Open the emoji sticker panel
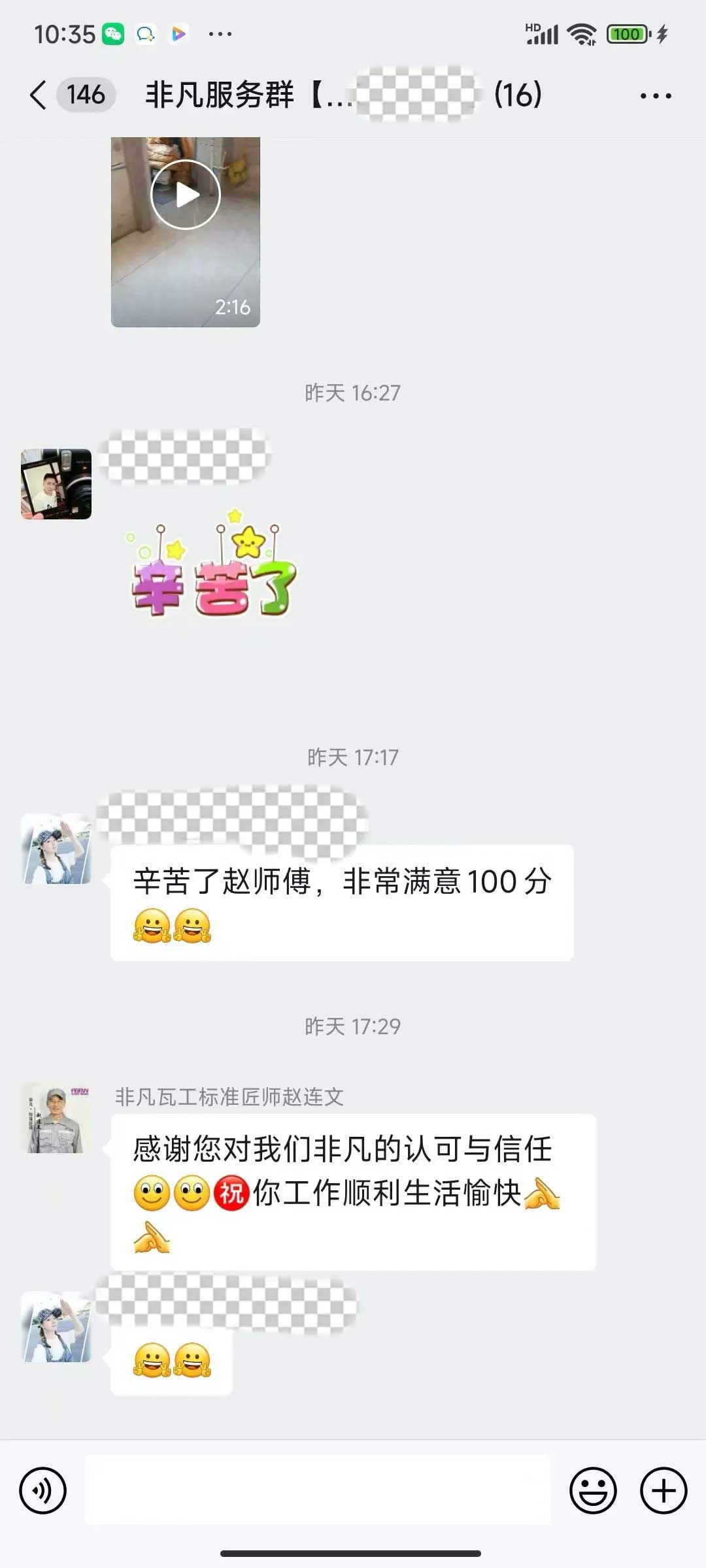 [593, 1490]
